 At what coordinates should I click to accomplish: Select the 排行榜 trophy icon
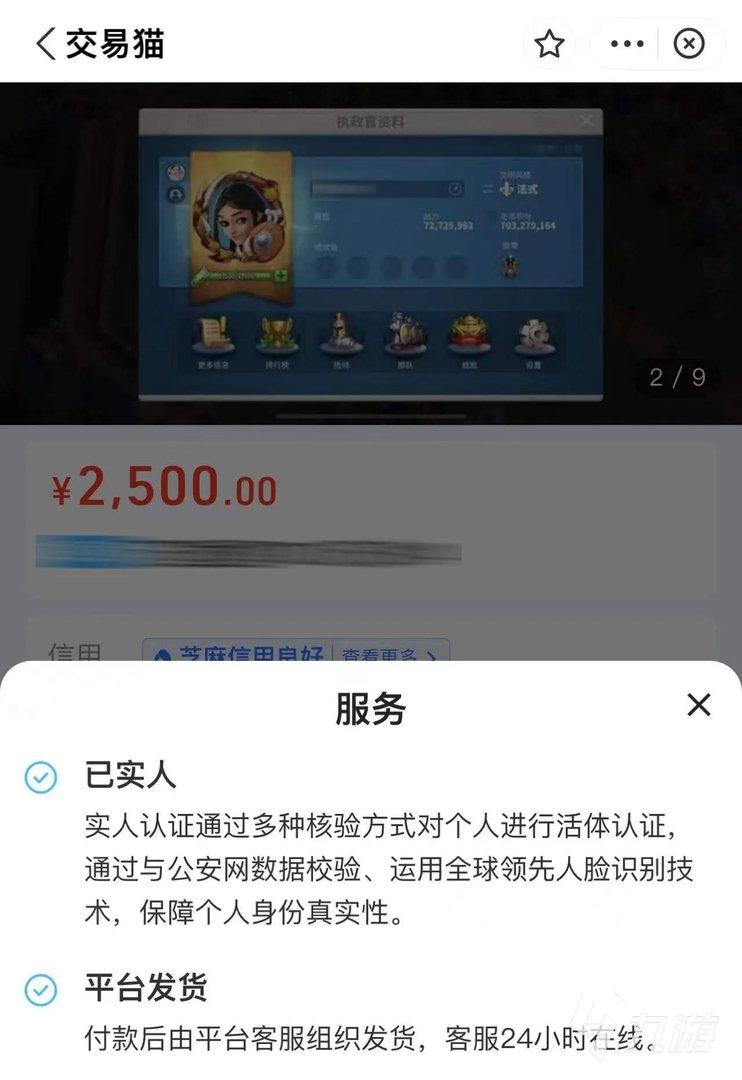276,335
